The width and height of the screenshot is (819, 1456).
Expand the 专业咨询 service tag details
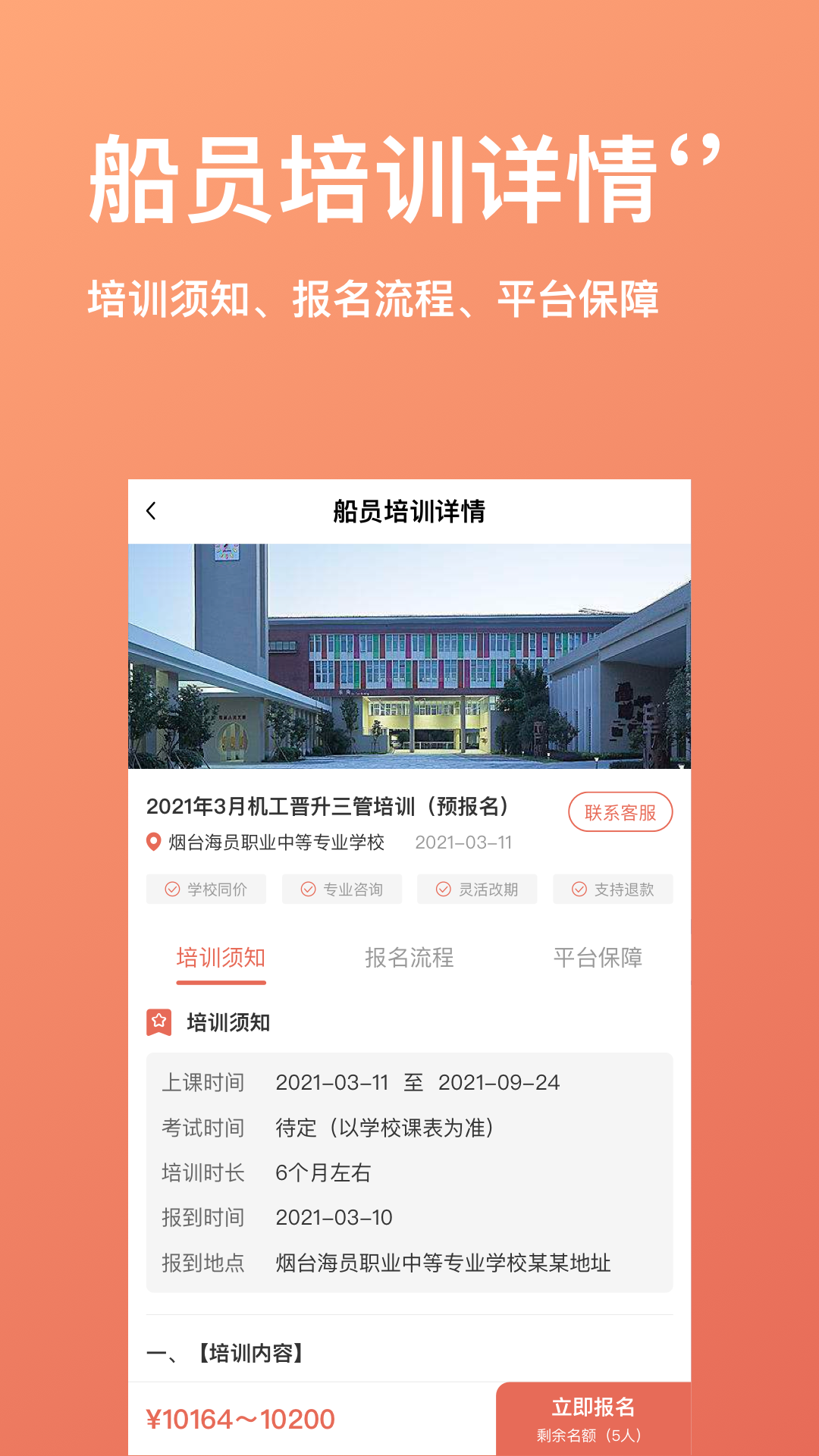pyautogui.click(x=340, y=889)
